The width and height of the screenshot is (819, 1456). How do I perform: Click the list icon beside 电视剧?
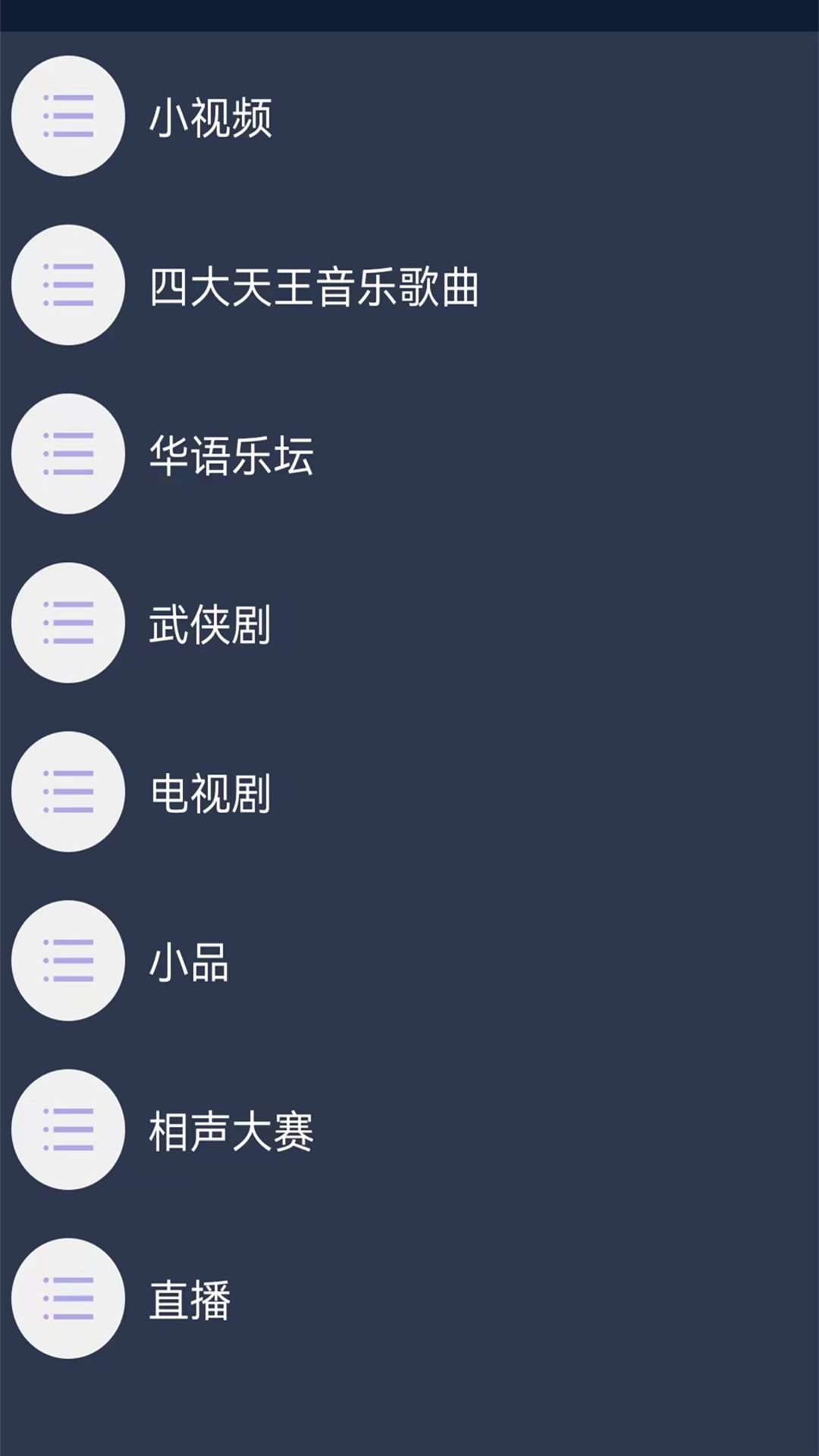67,791
